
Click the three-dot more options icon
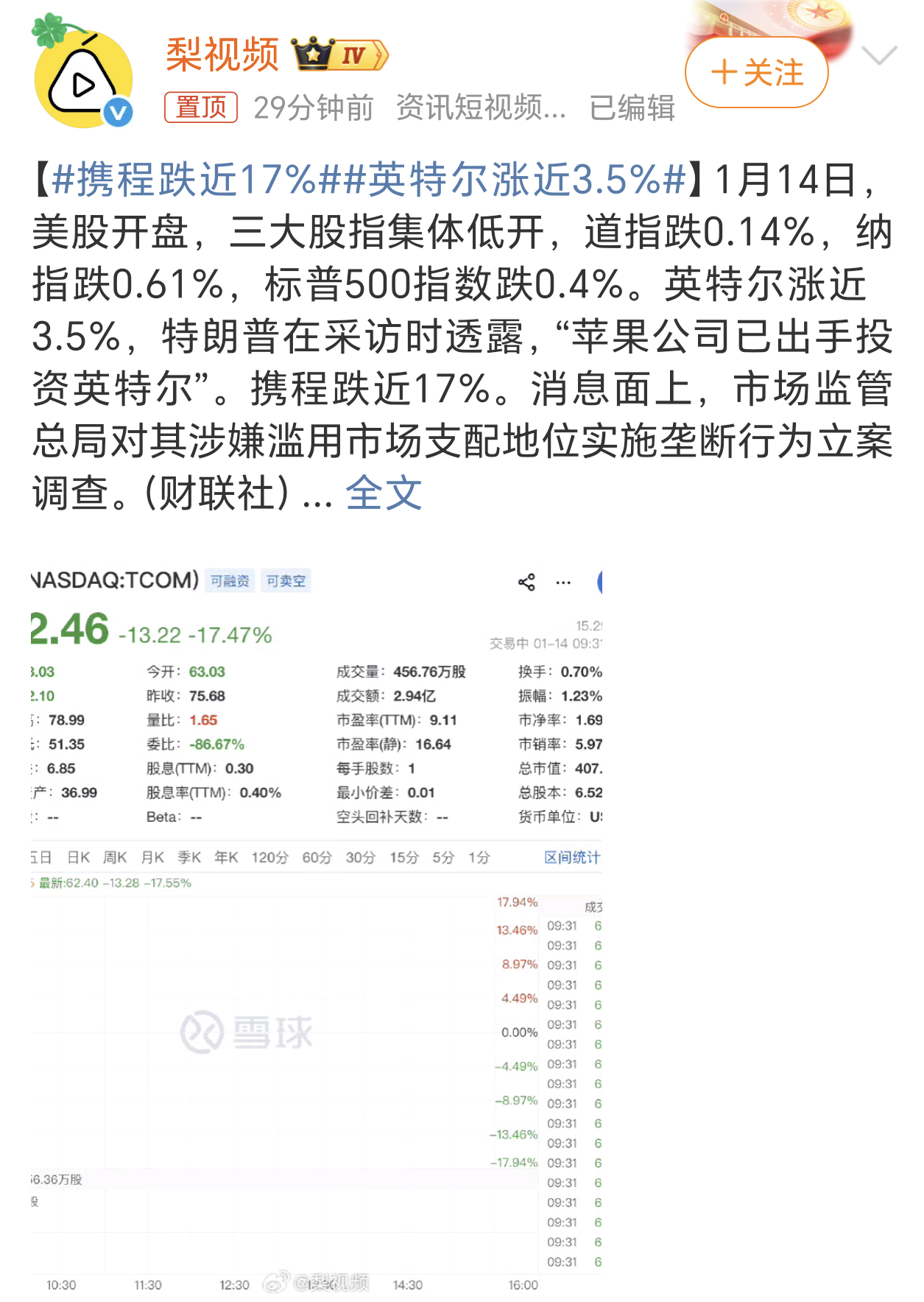point(564,582)
